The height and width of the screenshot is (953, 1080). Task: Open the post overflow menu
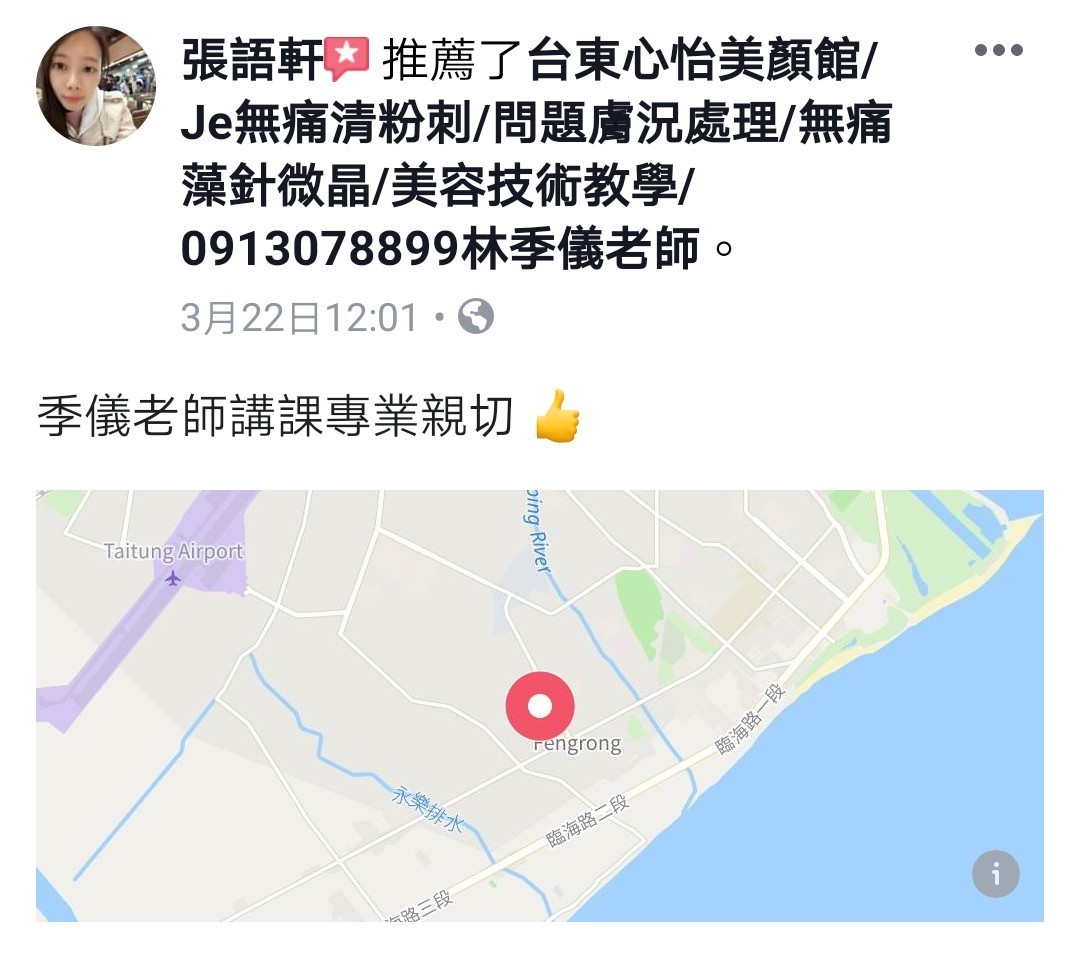point(998,50)
